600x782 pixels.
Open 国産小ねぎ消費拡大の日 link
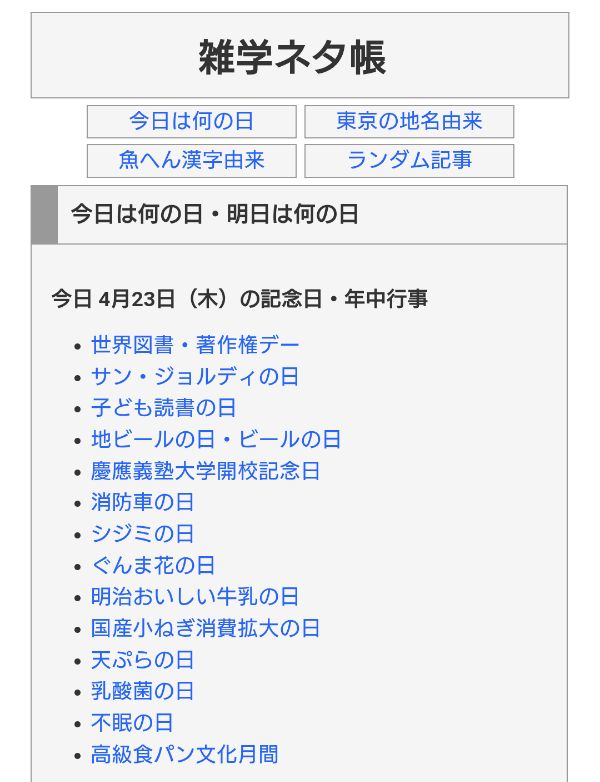click(x=205, y=628)
